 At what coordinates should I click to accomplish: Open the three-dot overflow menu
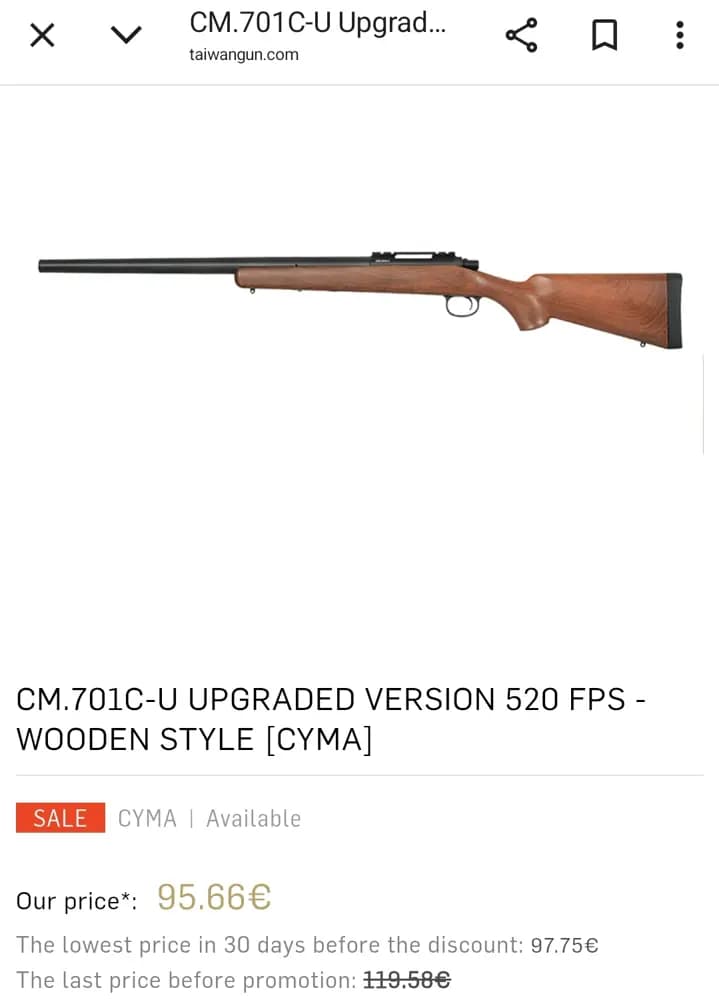tap(680, 36)
